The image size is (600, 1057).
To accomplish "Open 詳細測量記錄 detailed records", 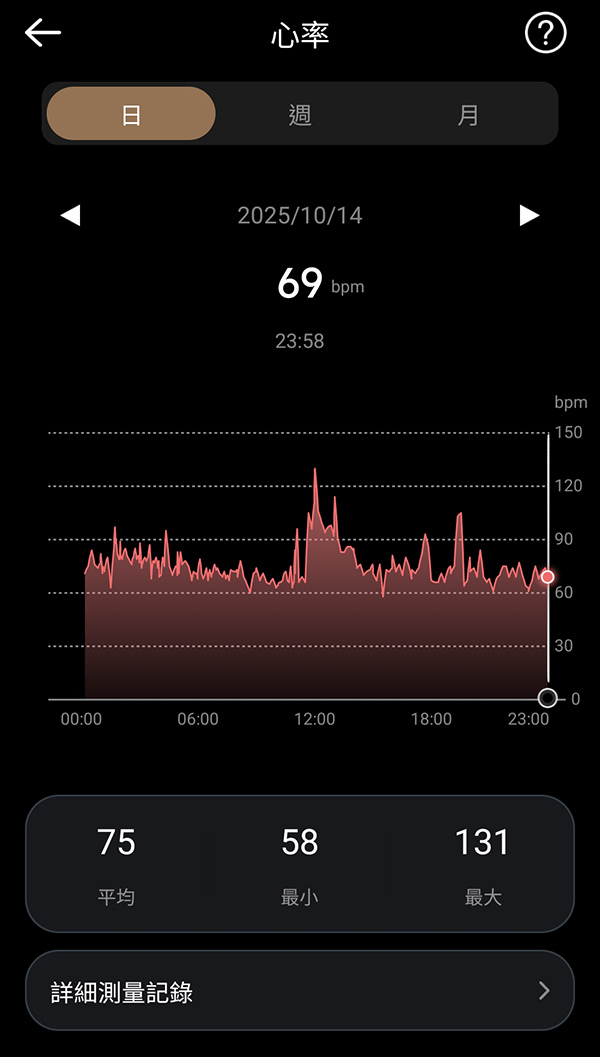I will point(300,991).
